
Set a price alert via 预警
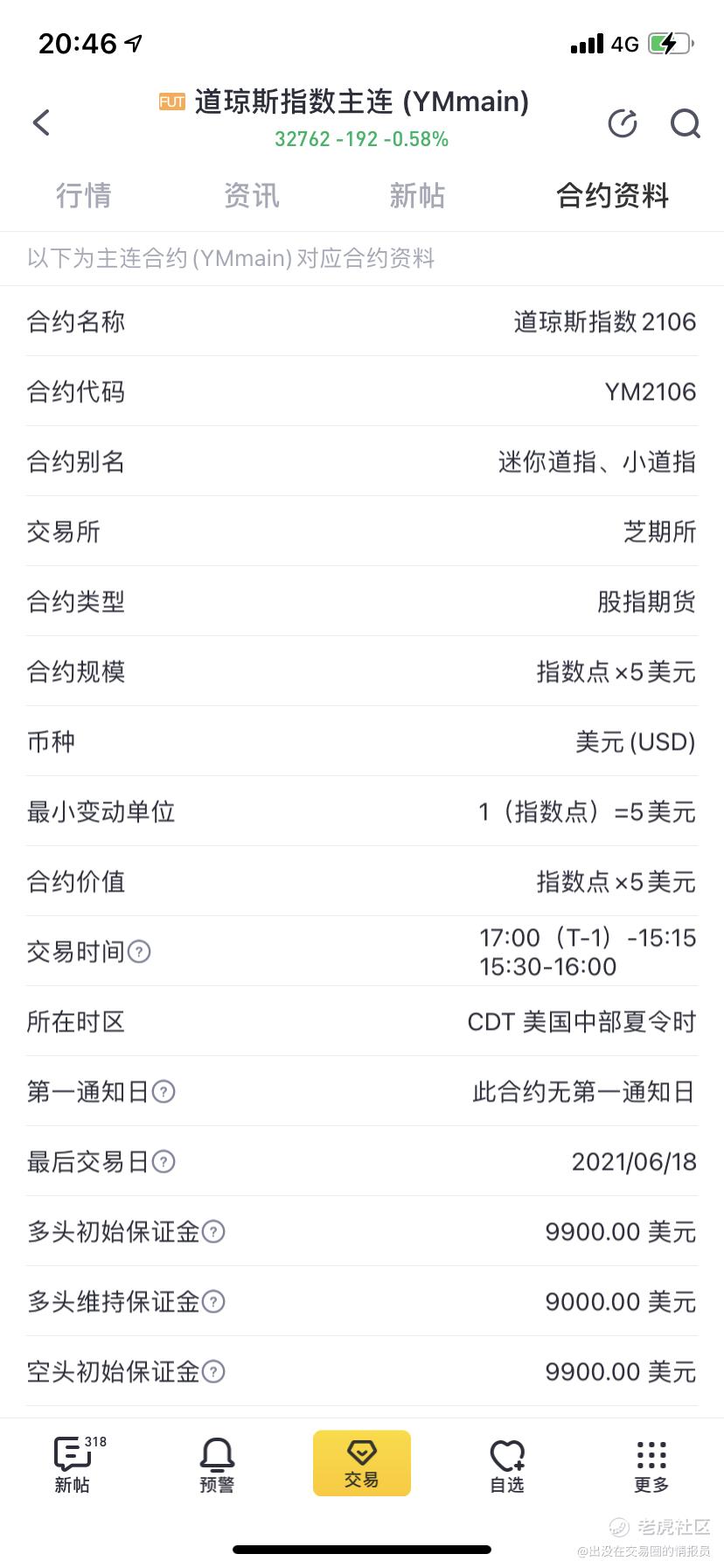pos(217,1465)
